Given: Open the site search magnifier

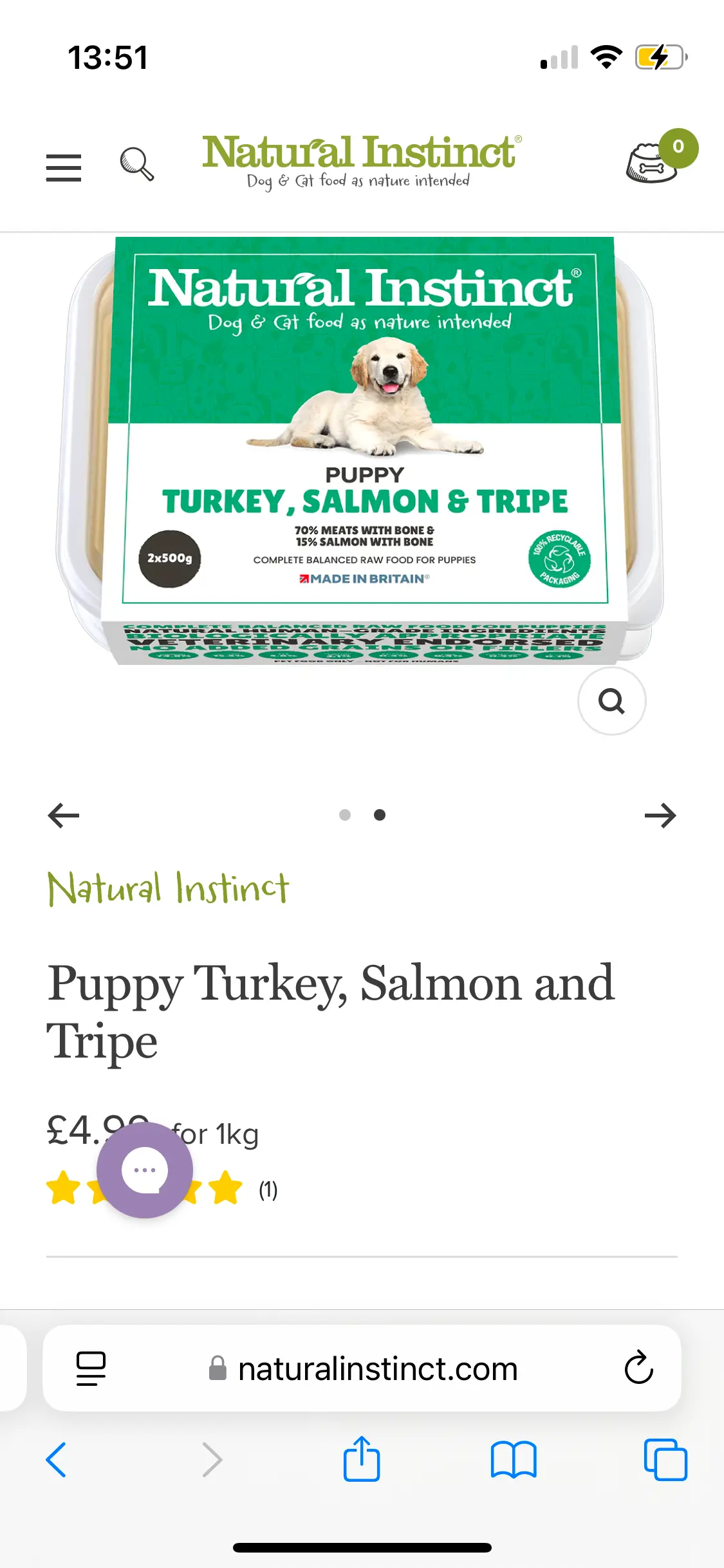Looking at the screenshot, I should (137, 164).
